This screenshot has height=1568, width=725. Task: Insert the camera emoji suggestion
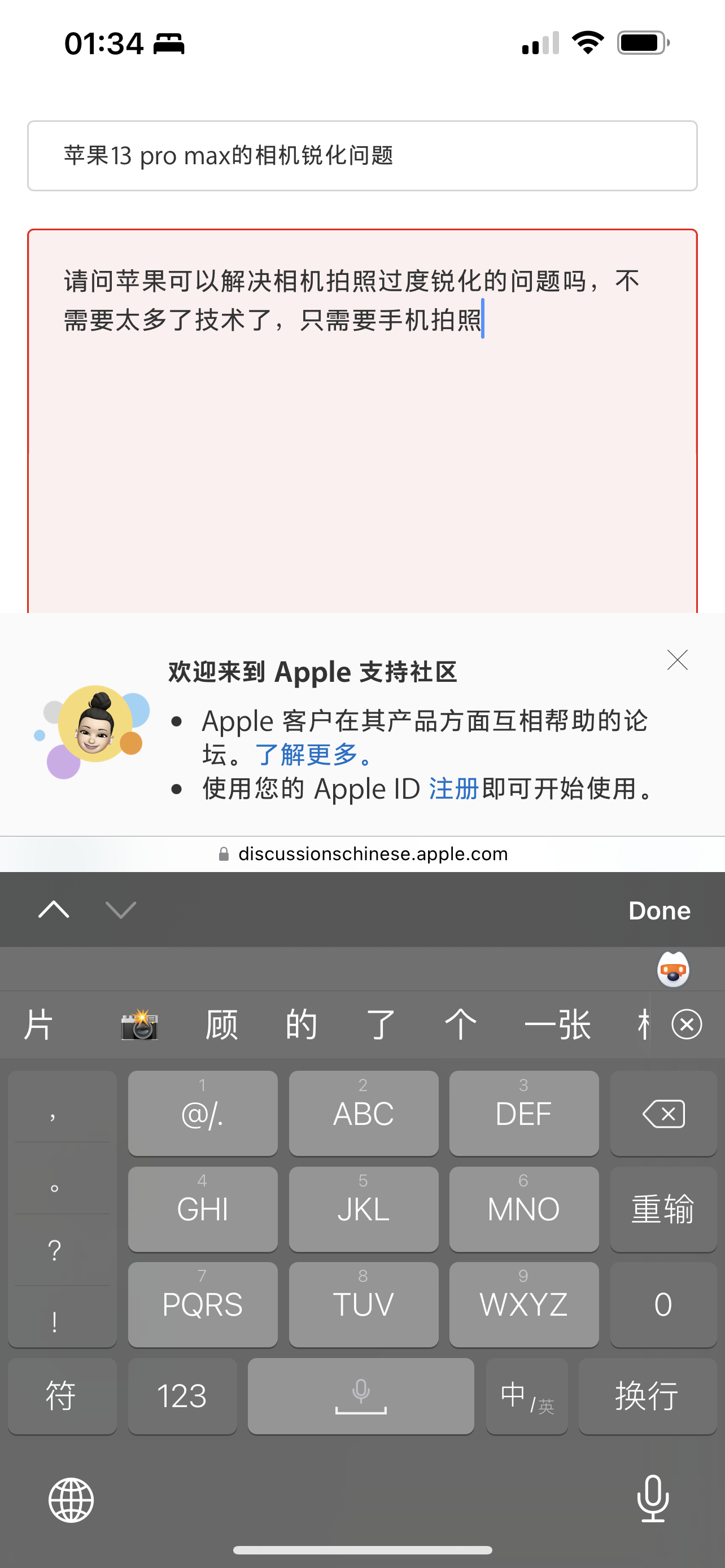point(139,1025)
